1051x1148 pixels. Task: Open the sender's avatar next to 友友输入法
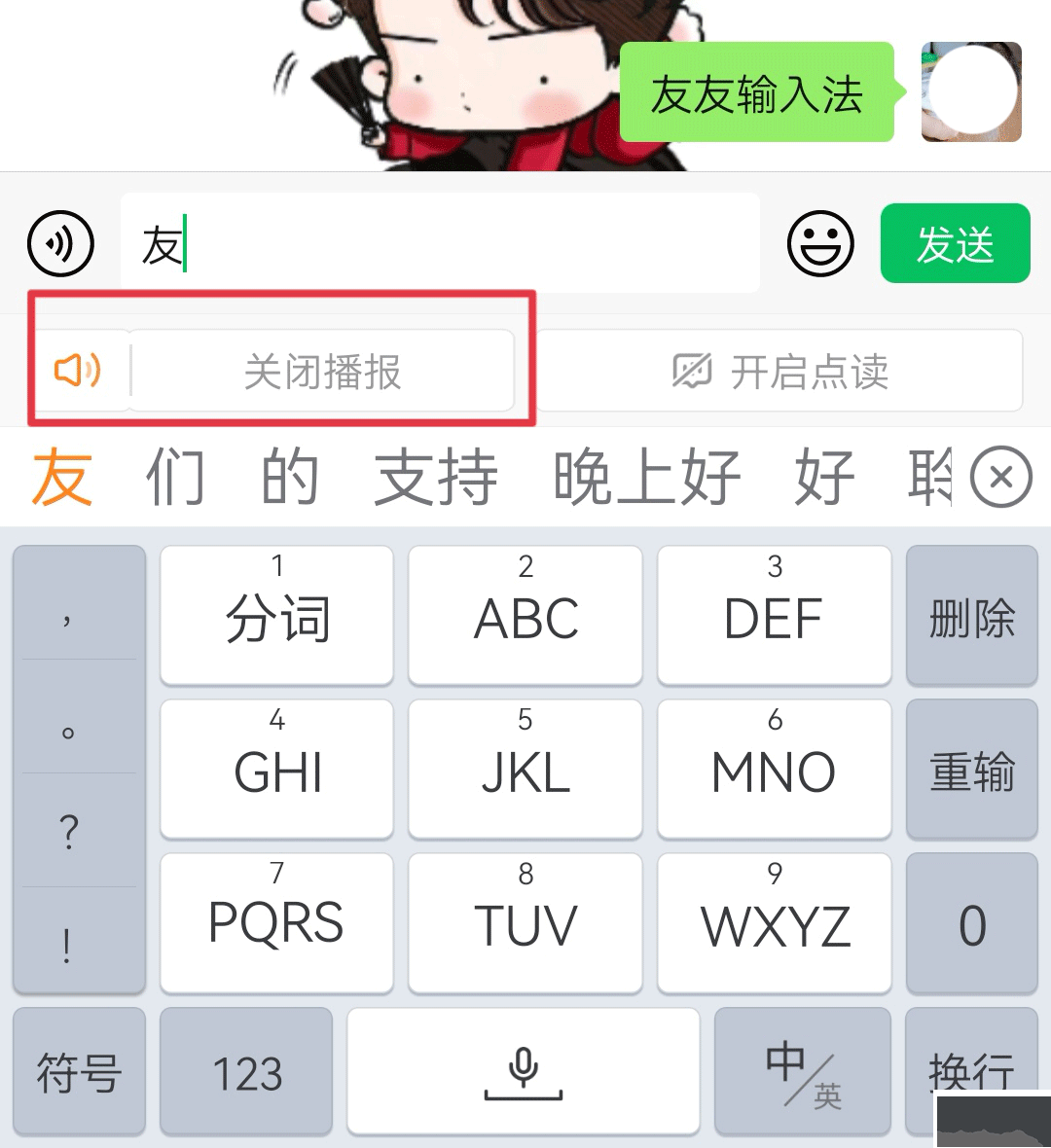[971, 92]
